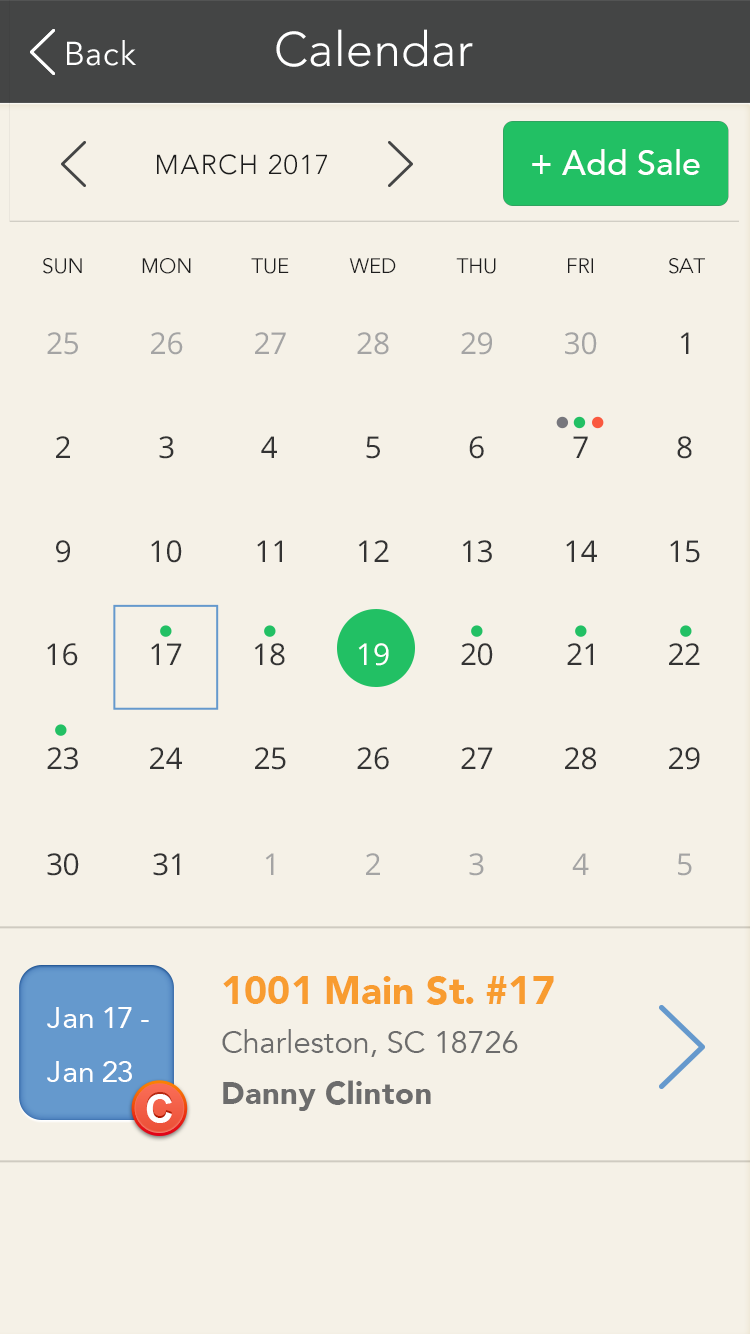Open the 1001 Main St. #17 sale
The width and height of the screenshot is (750, 1334).
tap(387, 991)
